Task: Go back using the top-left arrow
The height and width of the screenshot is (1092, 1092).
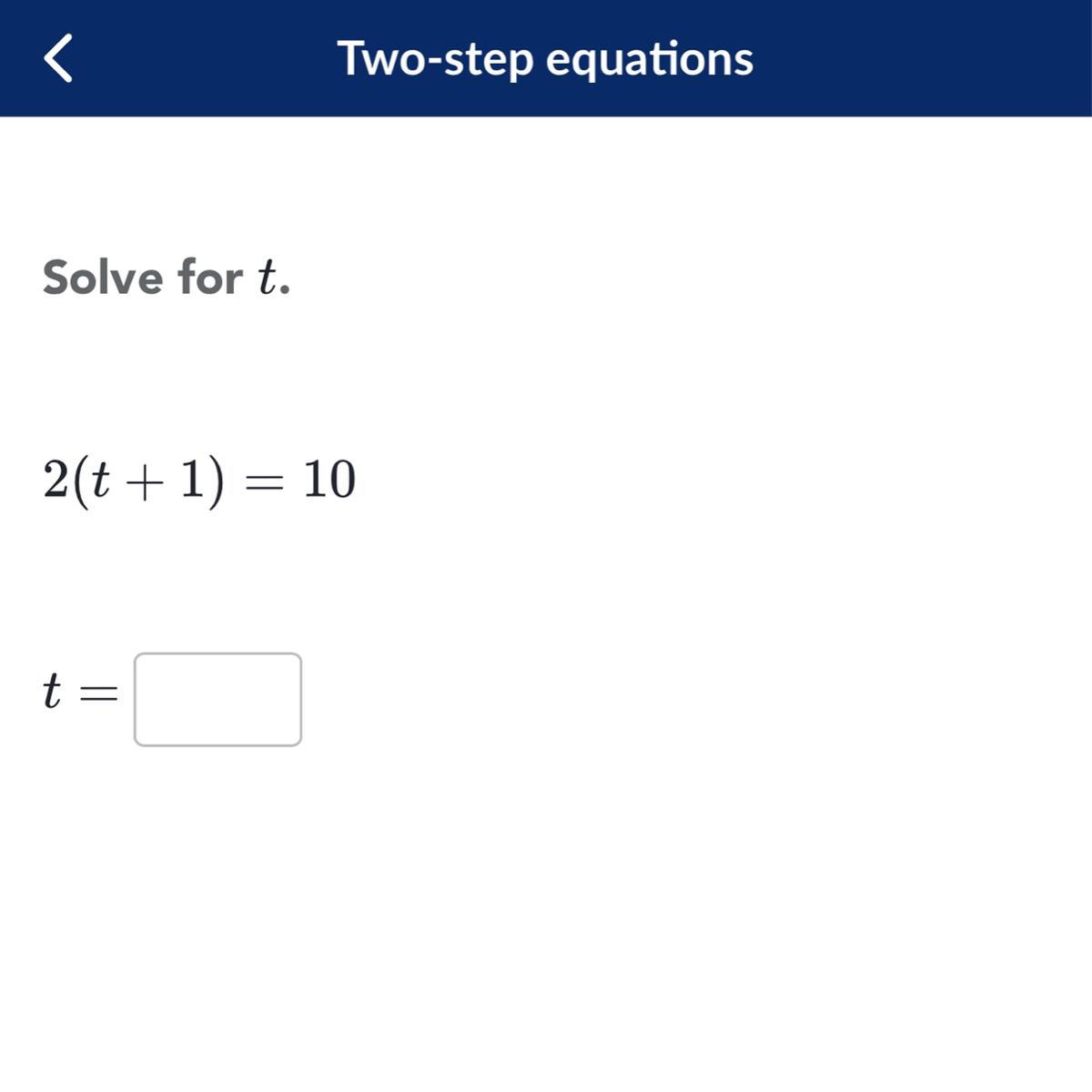Action: pyautogui.click(x=58, y=58)
